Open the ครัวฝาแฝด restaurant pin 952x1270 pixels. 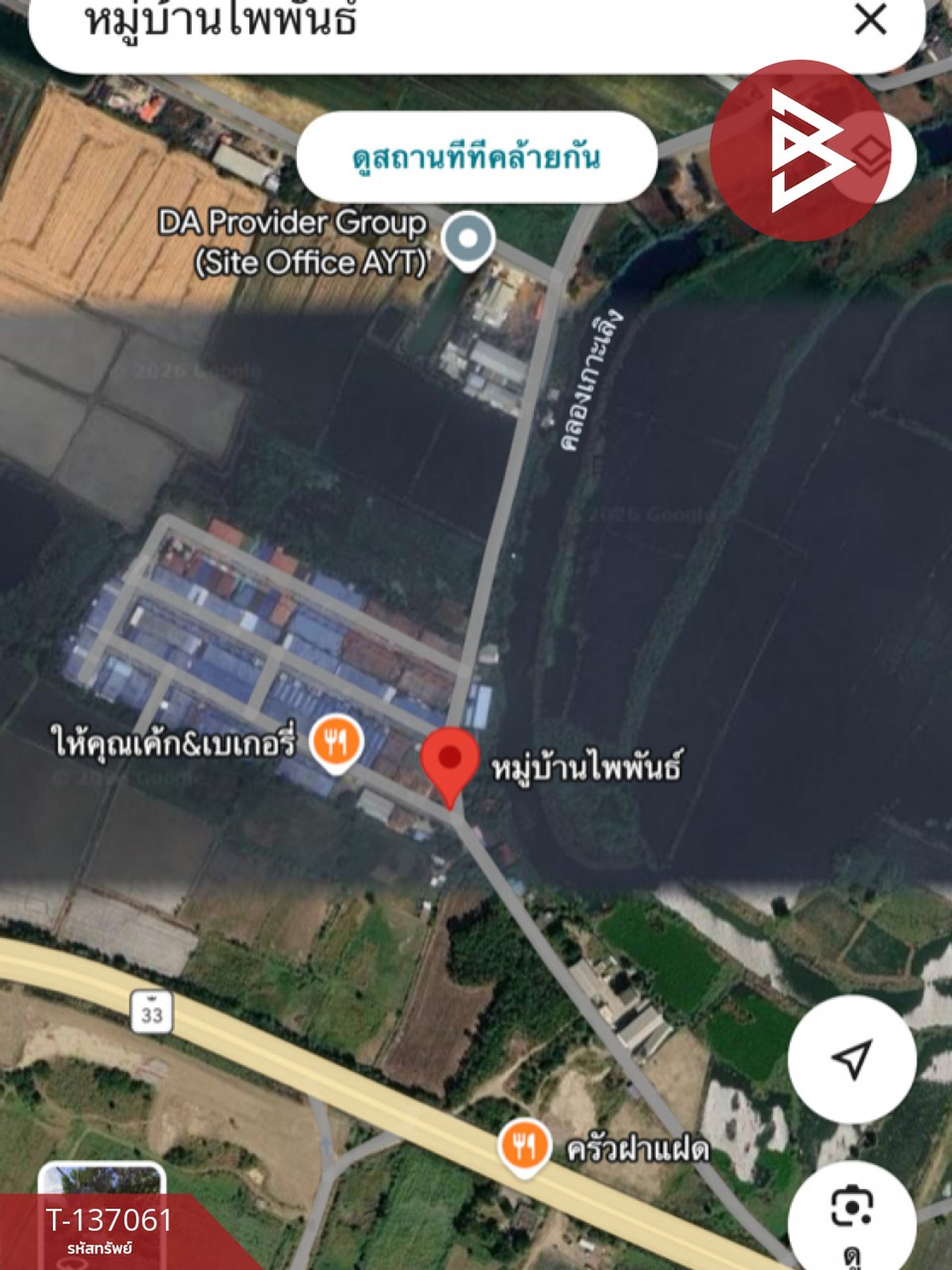pos(524,1146)
